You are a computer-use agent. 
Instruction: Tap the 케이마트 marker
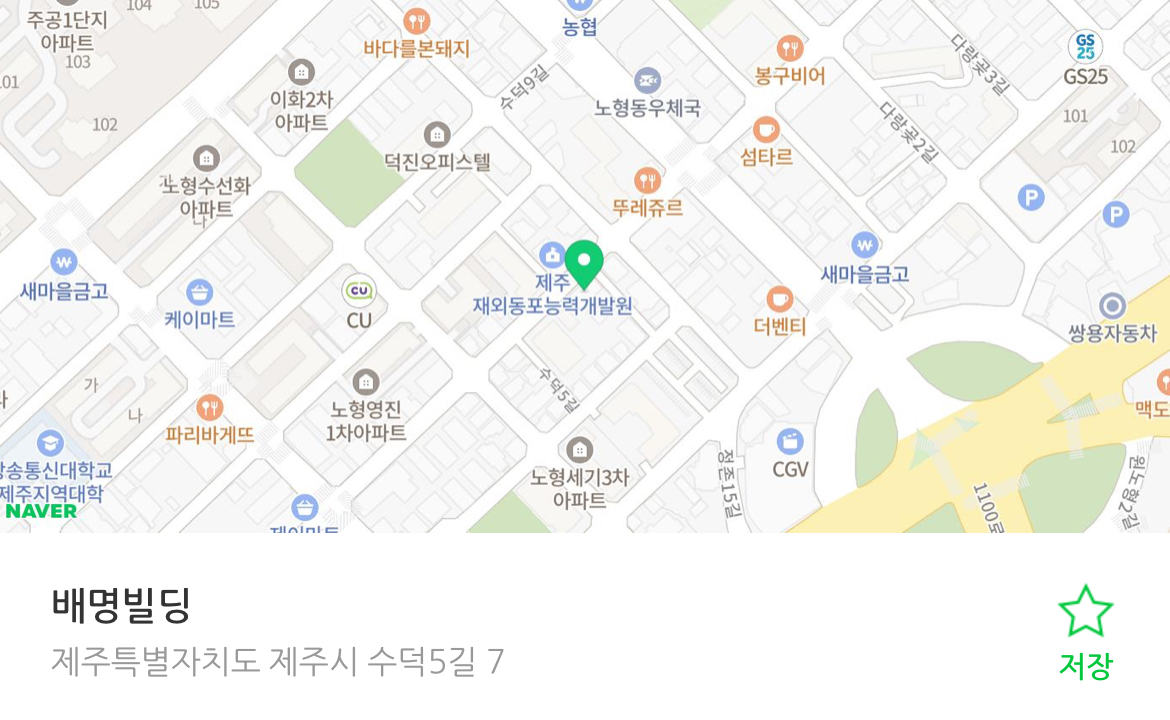click(x=199, y=293)
